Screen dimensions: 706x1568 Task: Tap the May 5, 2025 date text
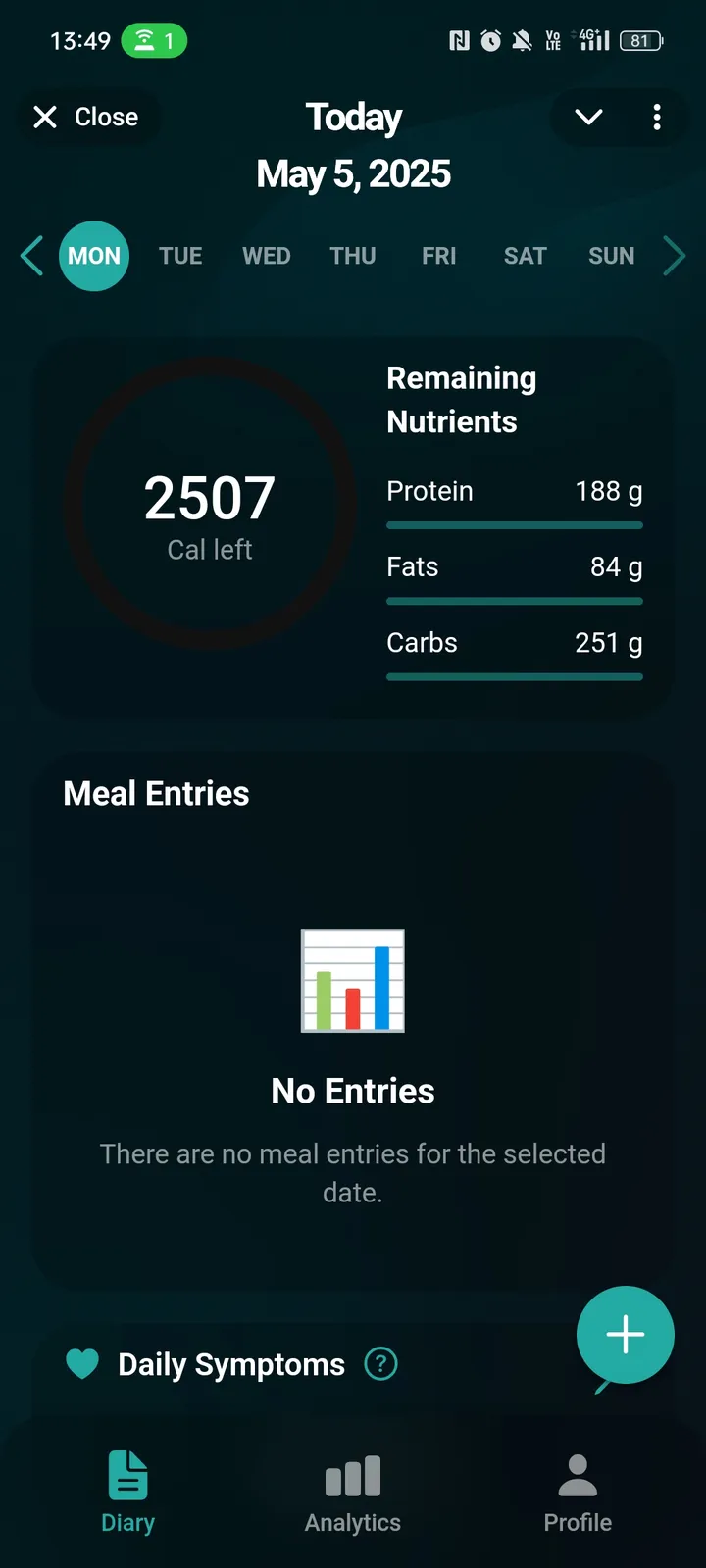pyautogui.click(x=353, y=174)
